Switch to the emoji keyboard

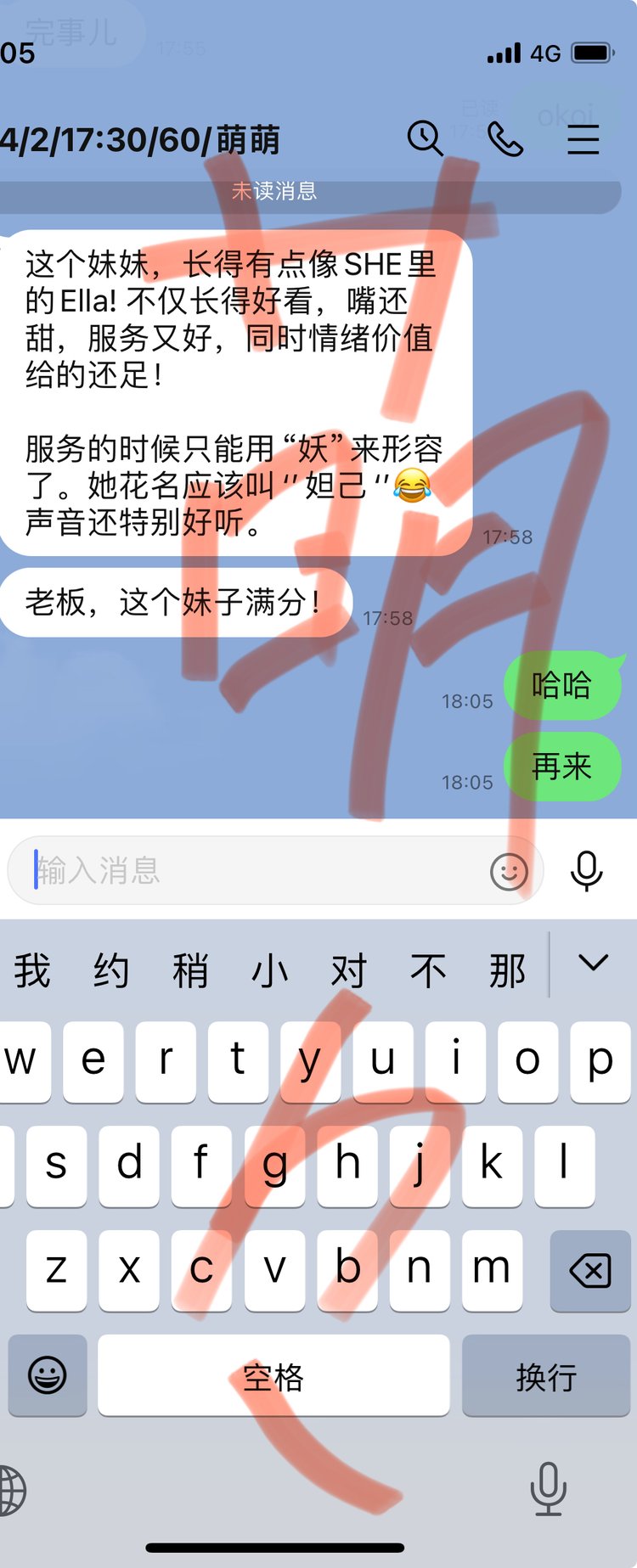pos(48,1376)
